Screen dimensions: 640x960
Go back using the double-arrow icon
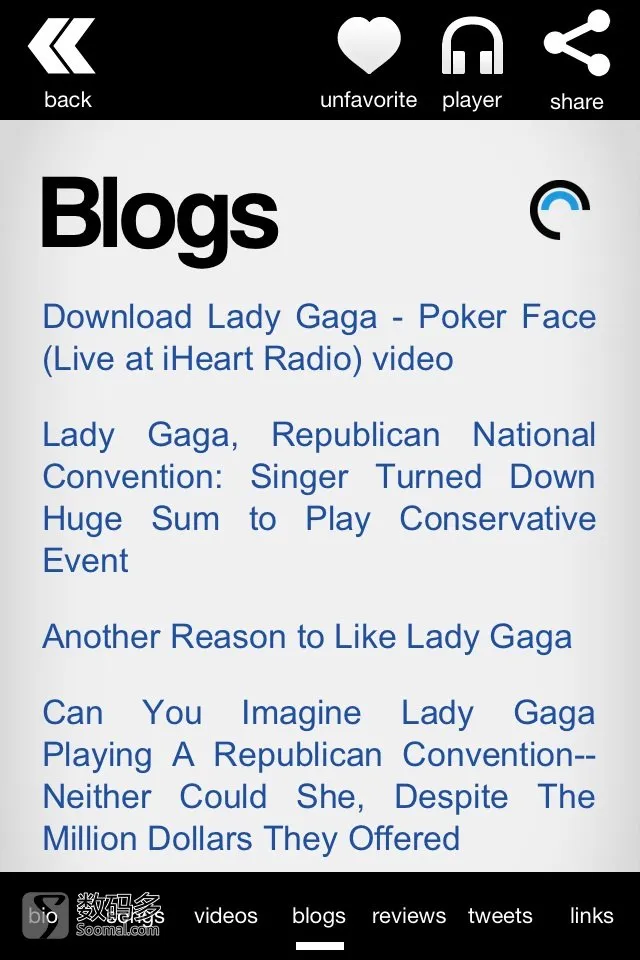pos(66,58)
